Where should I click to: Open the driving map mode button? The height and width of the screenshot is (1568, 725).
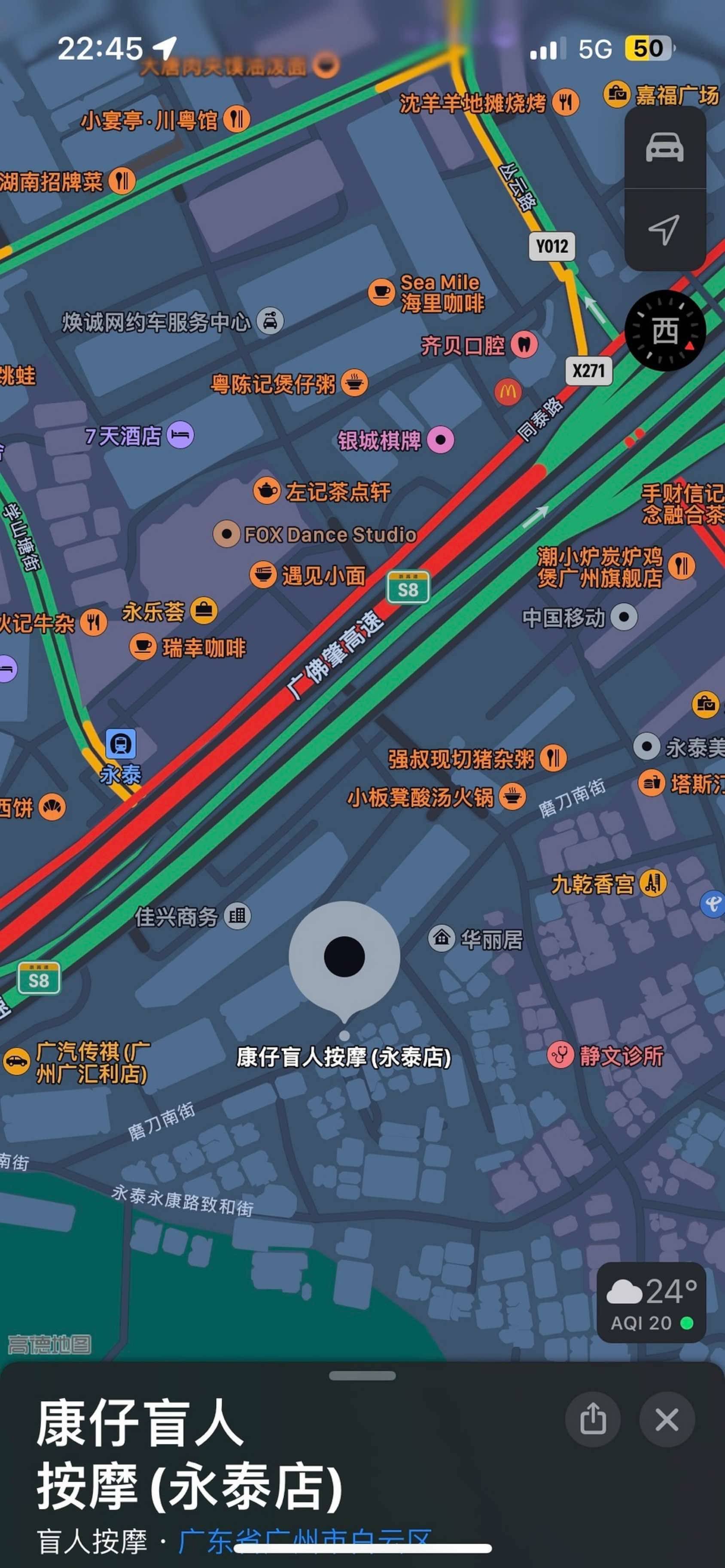tap(665, 147)
